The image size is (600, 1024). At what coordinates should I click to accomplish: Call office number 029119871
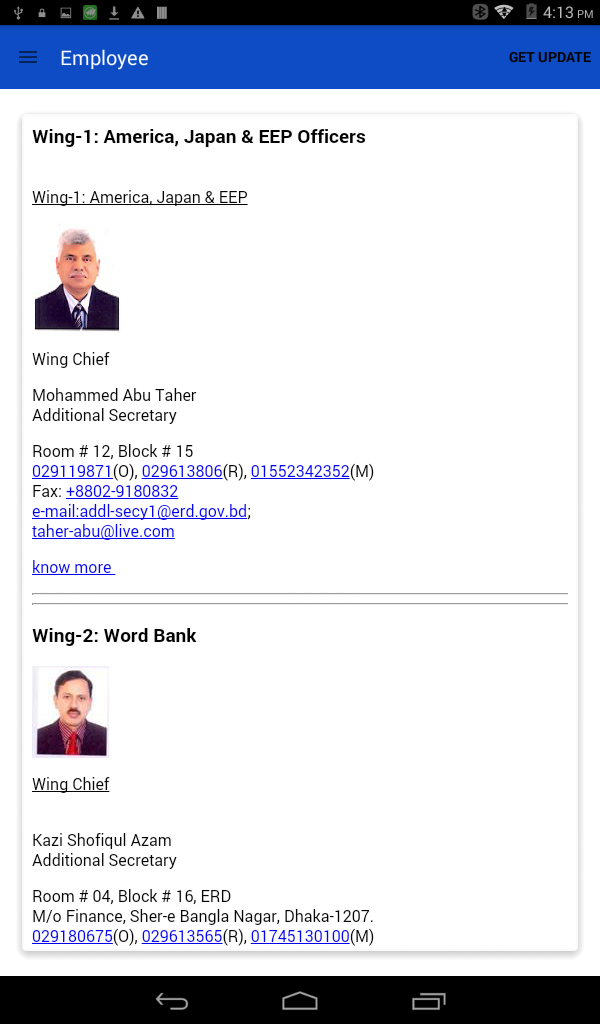pyautogui.click(x=71, y=472)
